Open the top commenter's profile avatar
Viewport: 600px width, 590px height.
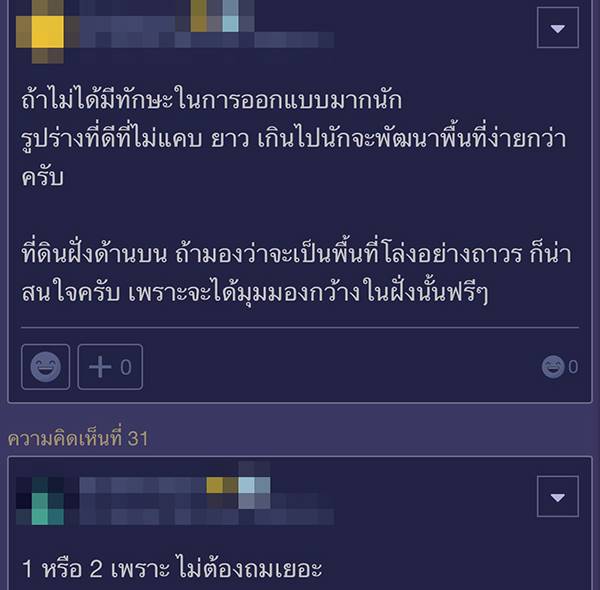pos(40,25)
